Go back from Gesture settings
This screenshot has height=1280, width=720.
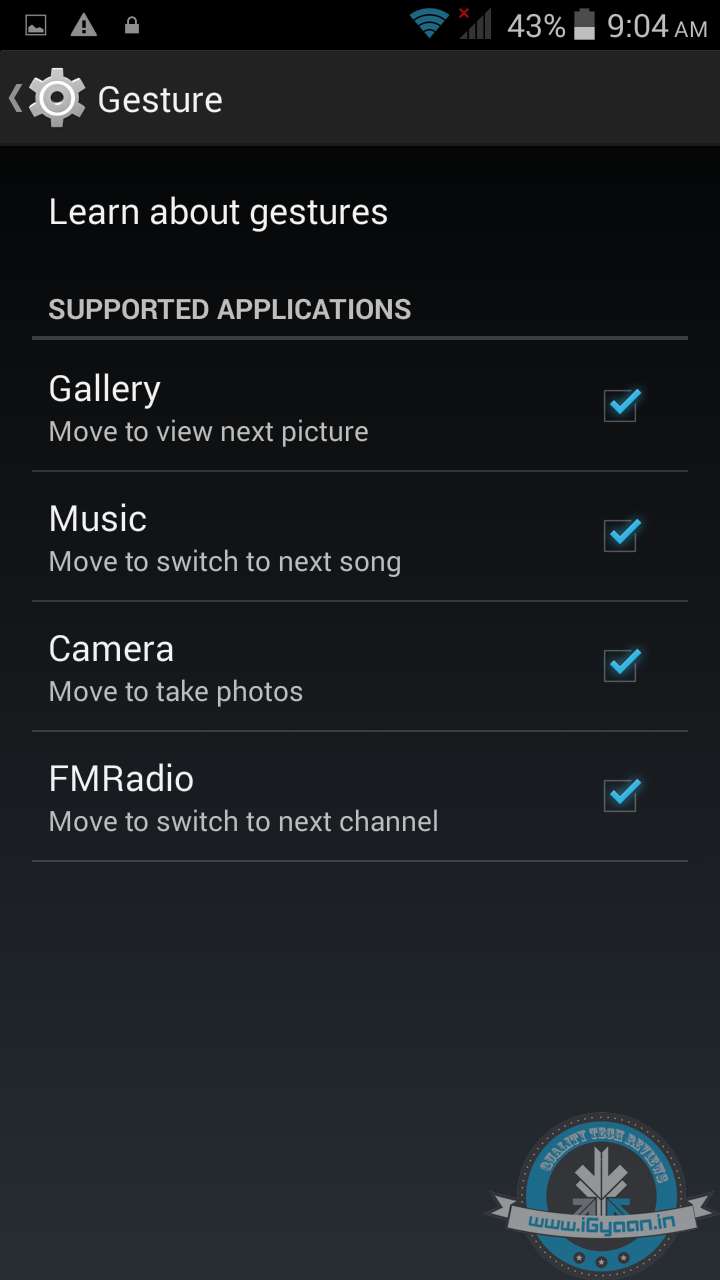[x=45, y=99]
